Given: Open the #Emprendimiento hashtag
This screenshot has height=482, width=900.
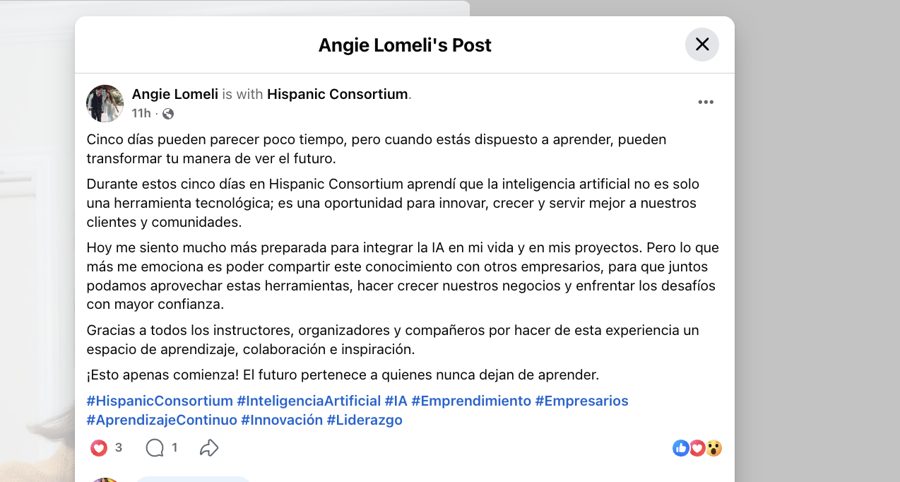Looking at the screenshot, I should [x=471, y=401].
